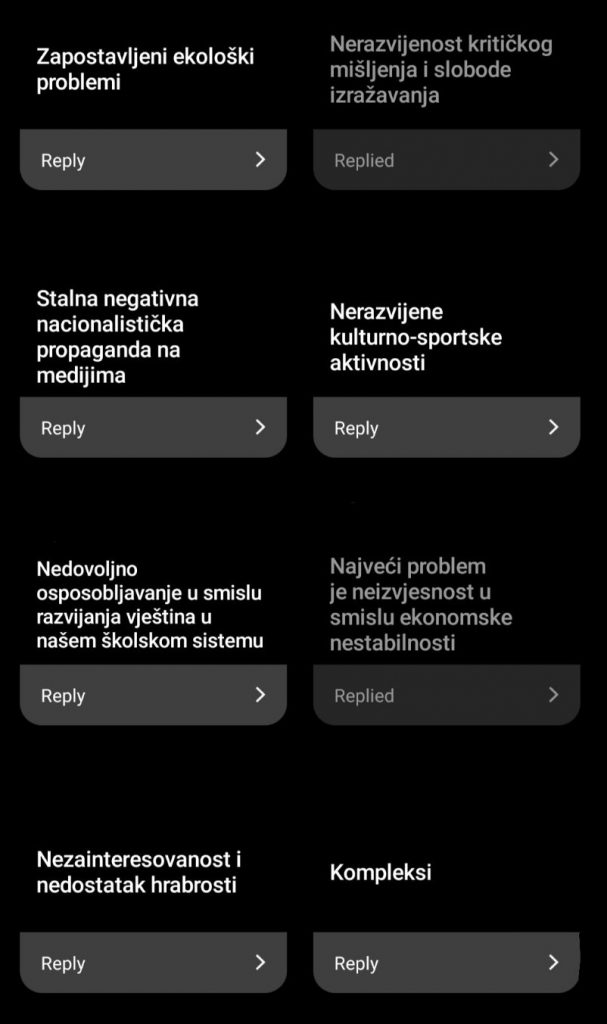Open Replied under 'Nerazvijenost kritičkog mišljenja'

point(446,160)
